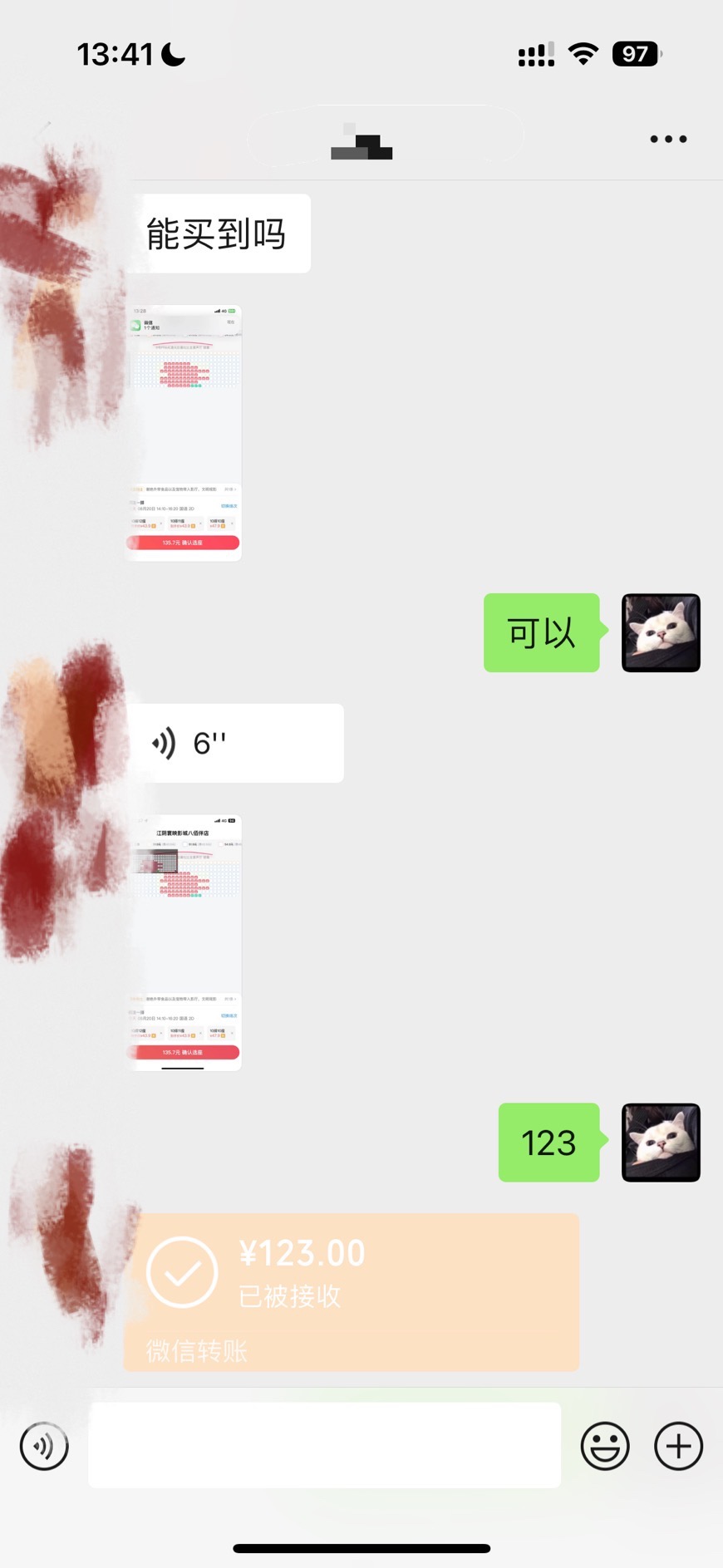The width and height of the screenshot is (723, 1568).
Task: Open the emoji sticker panel
Action: tap(604, 1447)
